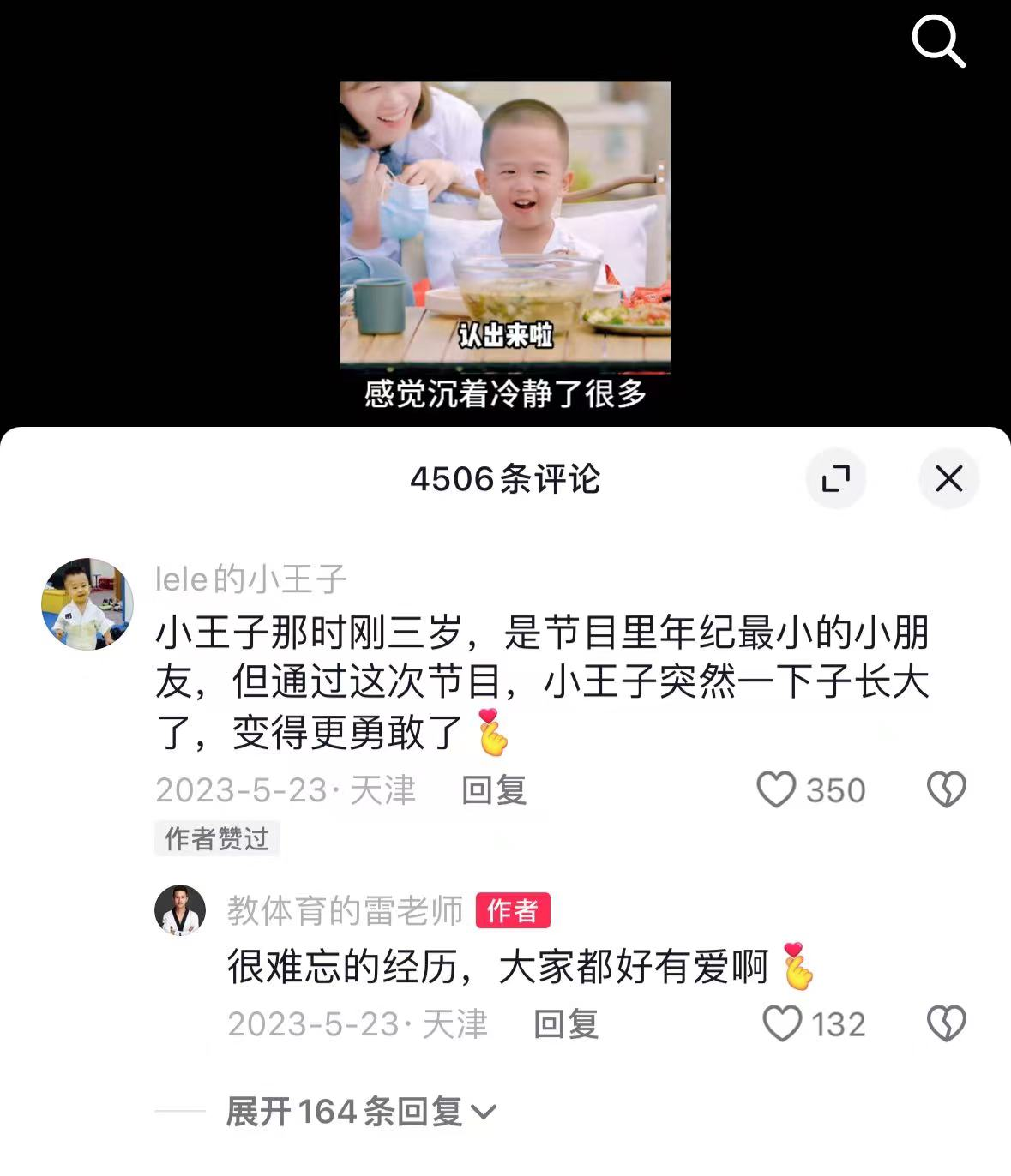The width and height of the screenshot is (1011, 1176).
Task: Open 教体育的雷老师's avatar
Action: coord(180,910)
